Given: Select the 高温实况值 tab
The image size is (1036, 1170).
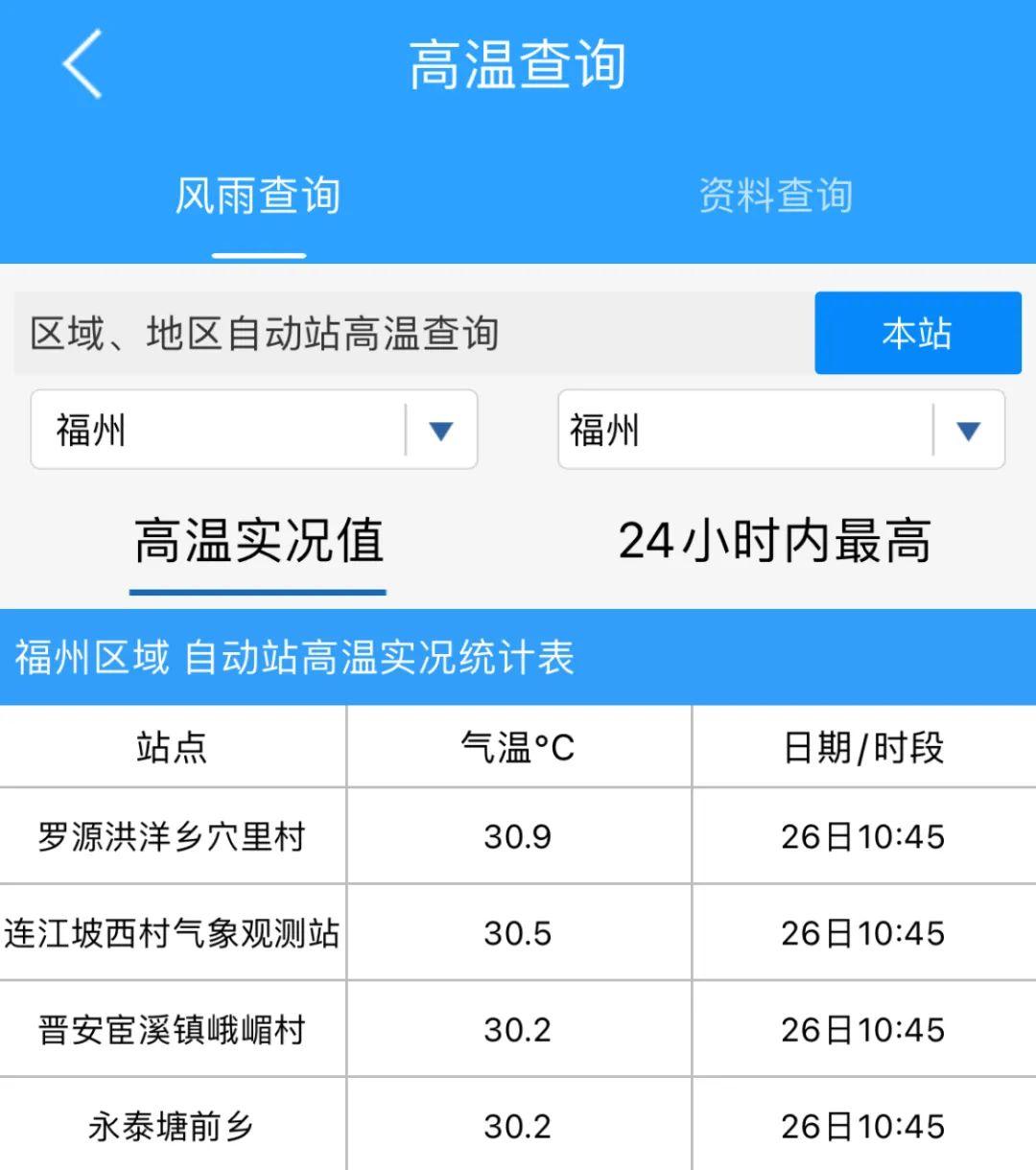Looking at the screenshot, I should pyautogui.click(x=258, y=542).
